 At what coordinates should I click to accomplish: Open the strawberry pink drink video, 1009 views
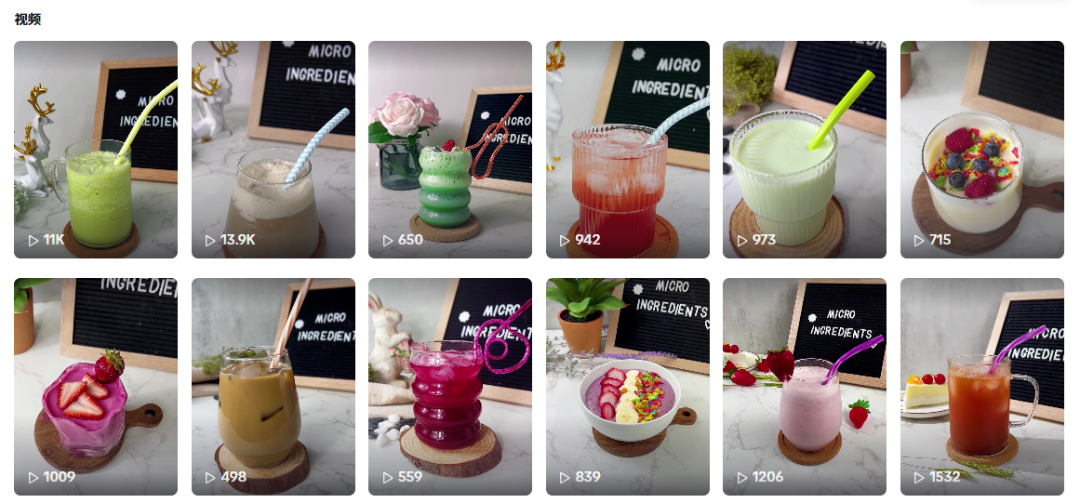point(96,386)
